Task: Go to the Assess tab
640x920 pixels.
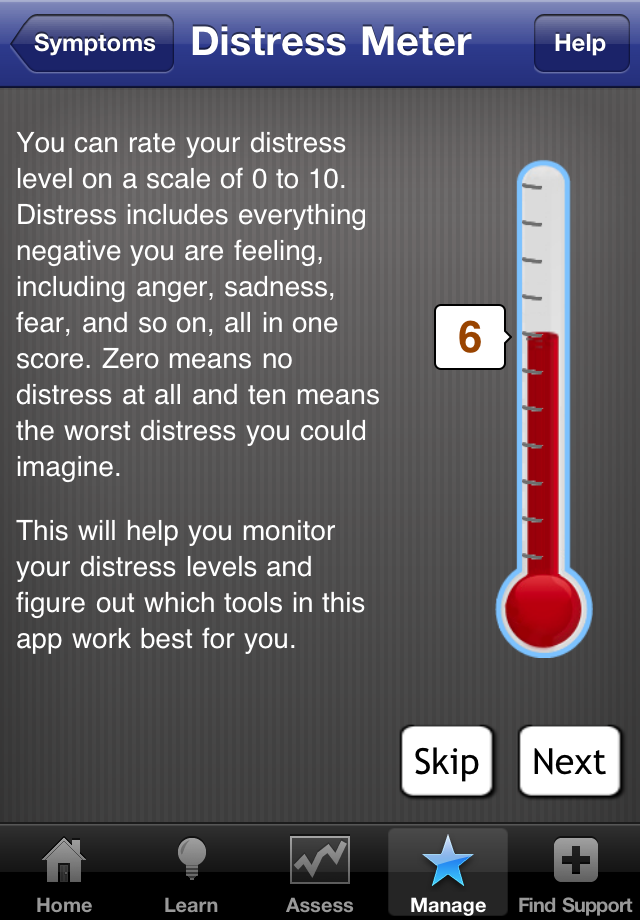Action: [319, 875]
